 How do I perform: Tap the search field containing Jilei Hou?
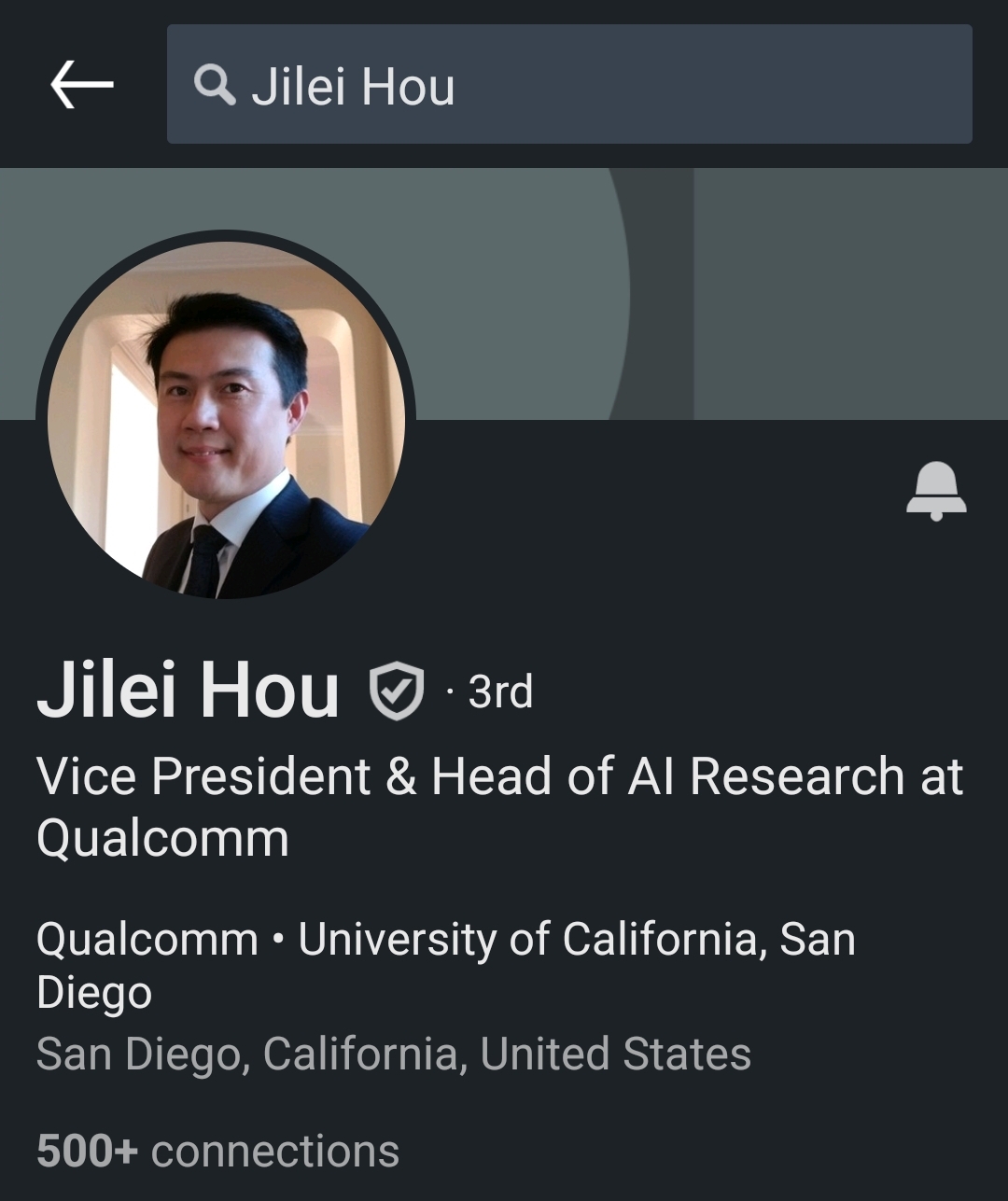pyautogui.click(x=569, y=85)
